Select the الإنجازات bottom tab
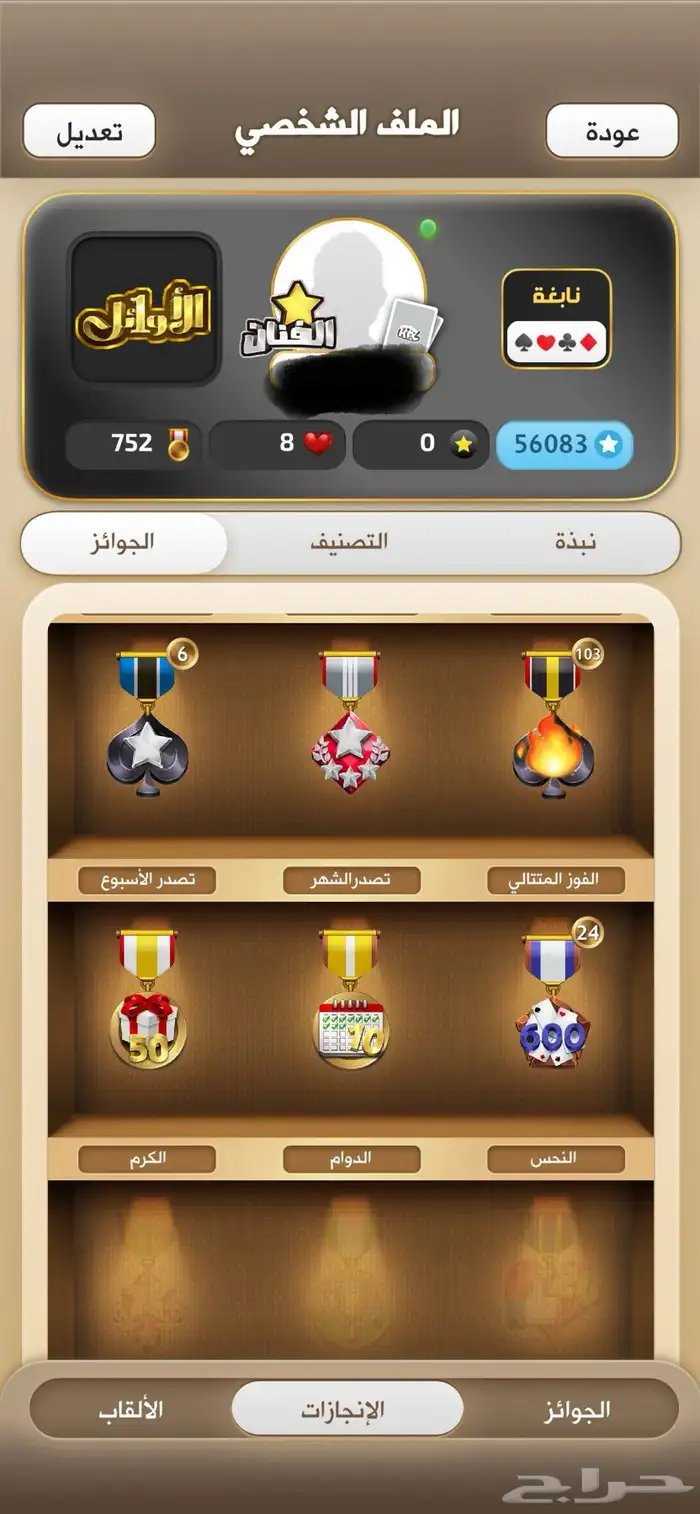Screen dimensions: 700x1514 pos(348,1410)
